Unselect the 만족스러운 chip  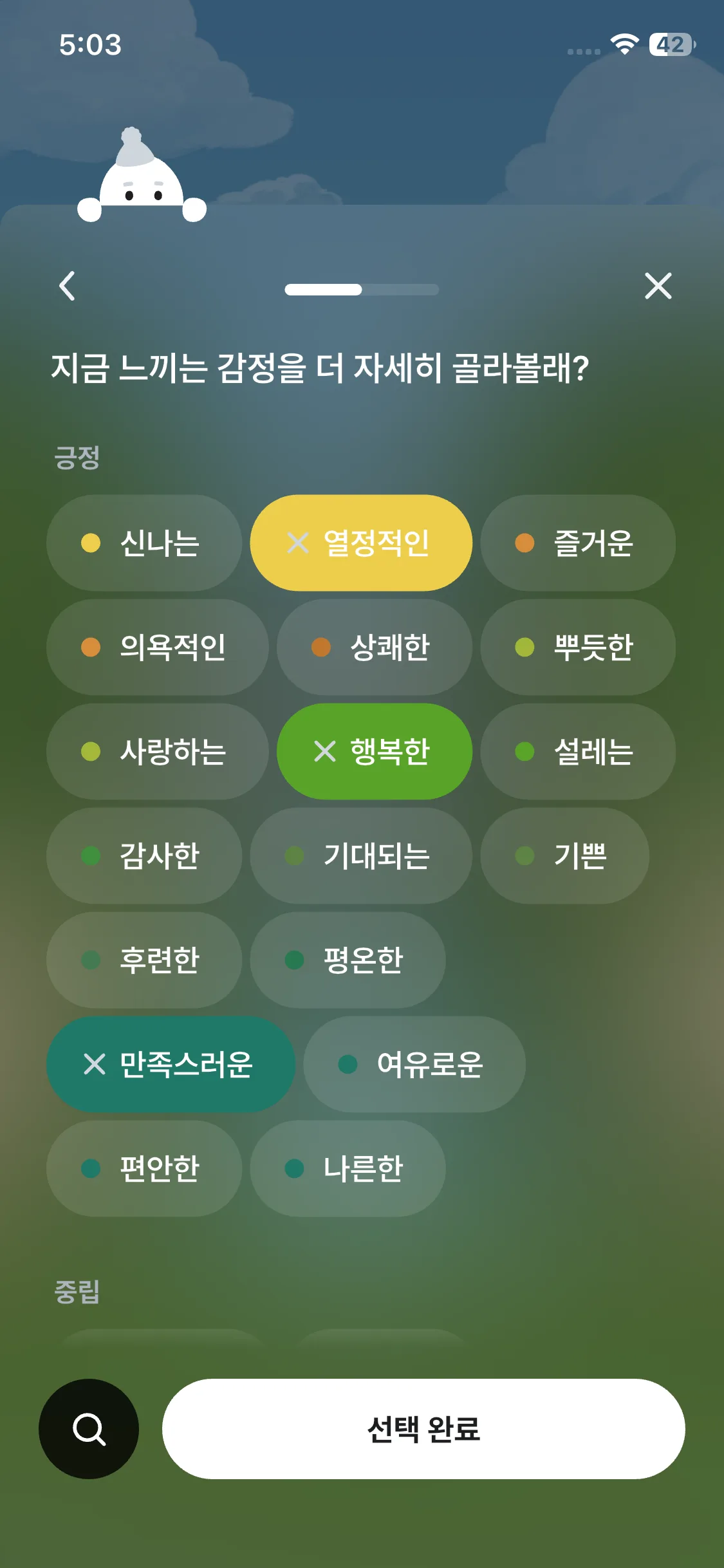point(171,1064)
